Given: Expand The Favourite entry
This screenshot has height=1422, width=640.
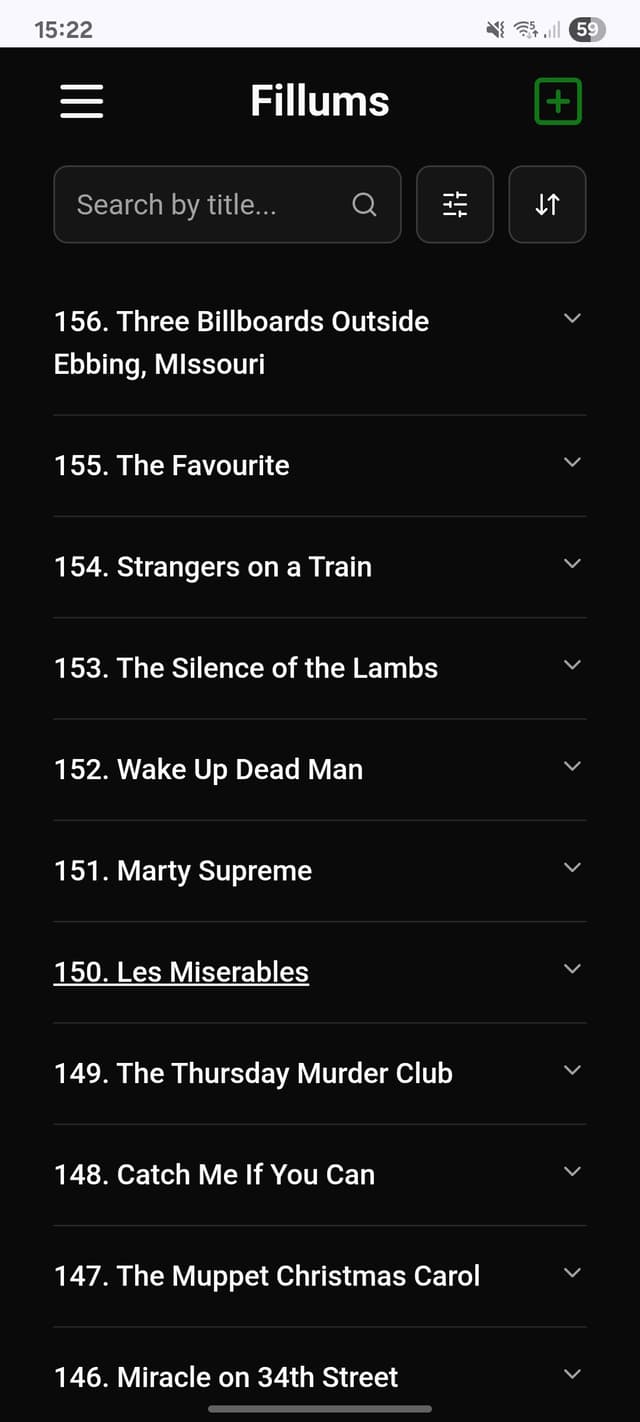Looking at the screenshot, I should click(x=572, y=463).
